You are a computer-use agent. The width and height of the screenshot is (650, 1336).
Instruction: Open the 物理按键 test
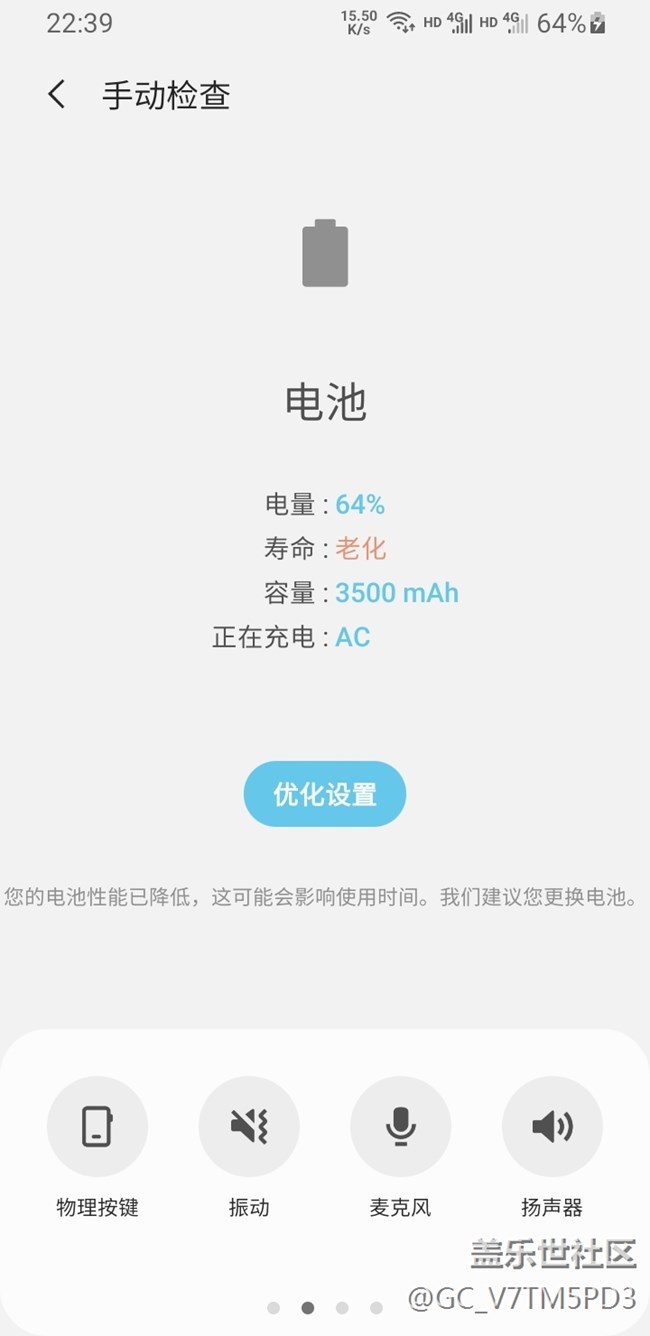pos(97,1126)
